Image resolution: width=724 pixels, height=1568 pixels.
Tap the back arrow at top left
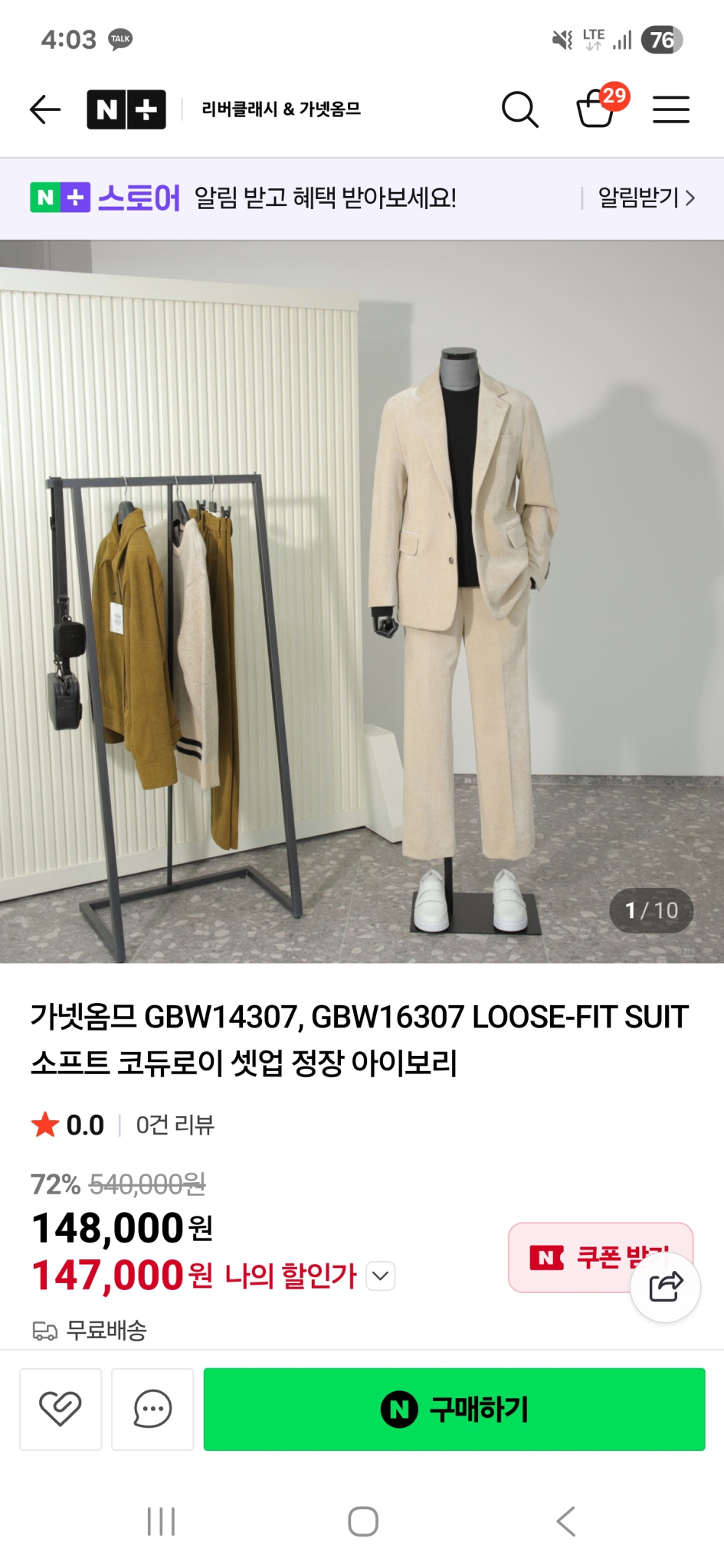(x=44, y=109)
